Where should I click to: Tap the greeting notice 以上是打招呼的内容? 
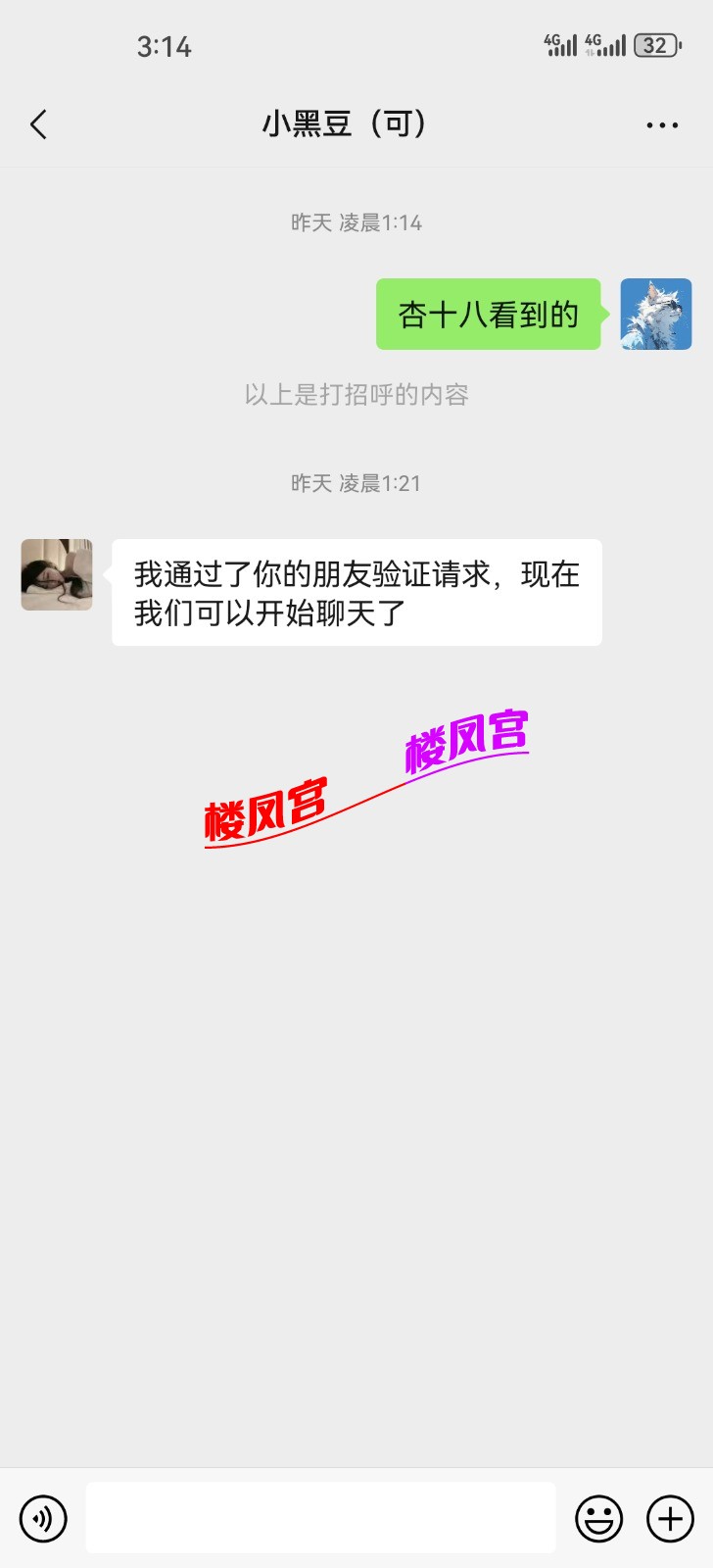[x=356, y=396]
